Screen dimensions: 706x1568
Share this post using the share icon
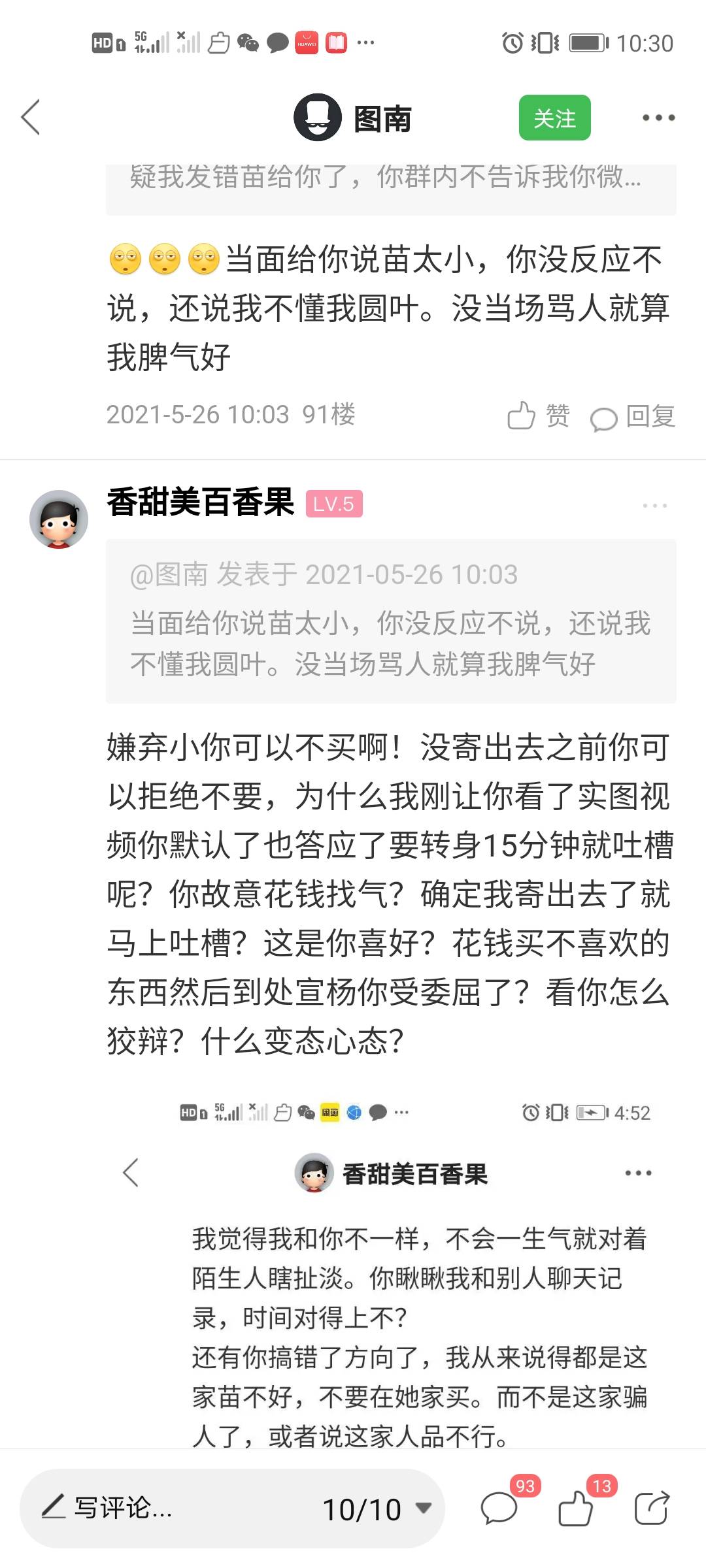[x=652, y=1509]
